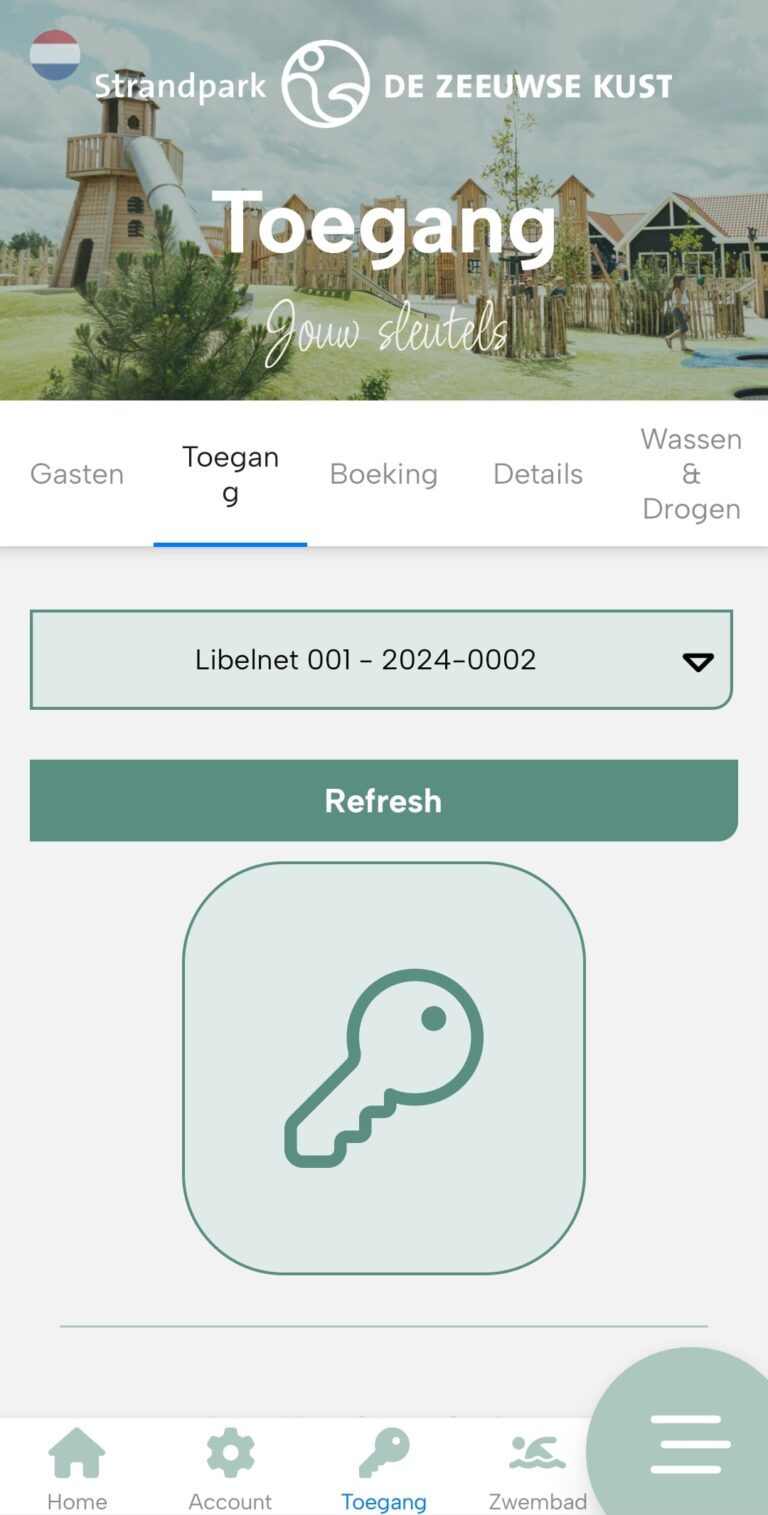
Task: Switch to the Gasten tab
Action: (x=77, y=474)
